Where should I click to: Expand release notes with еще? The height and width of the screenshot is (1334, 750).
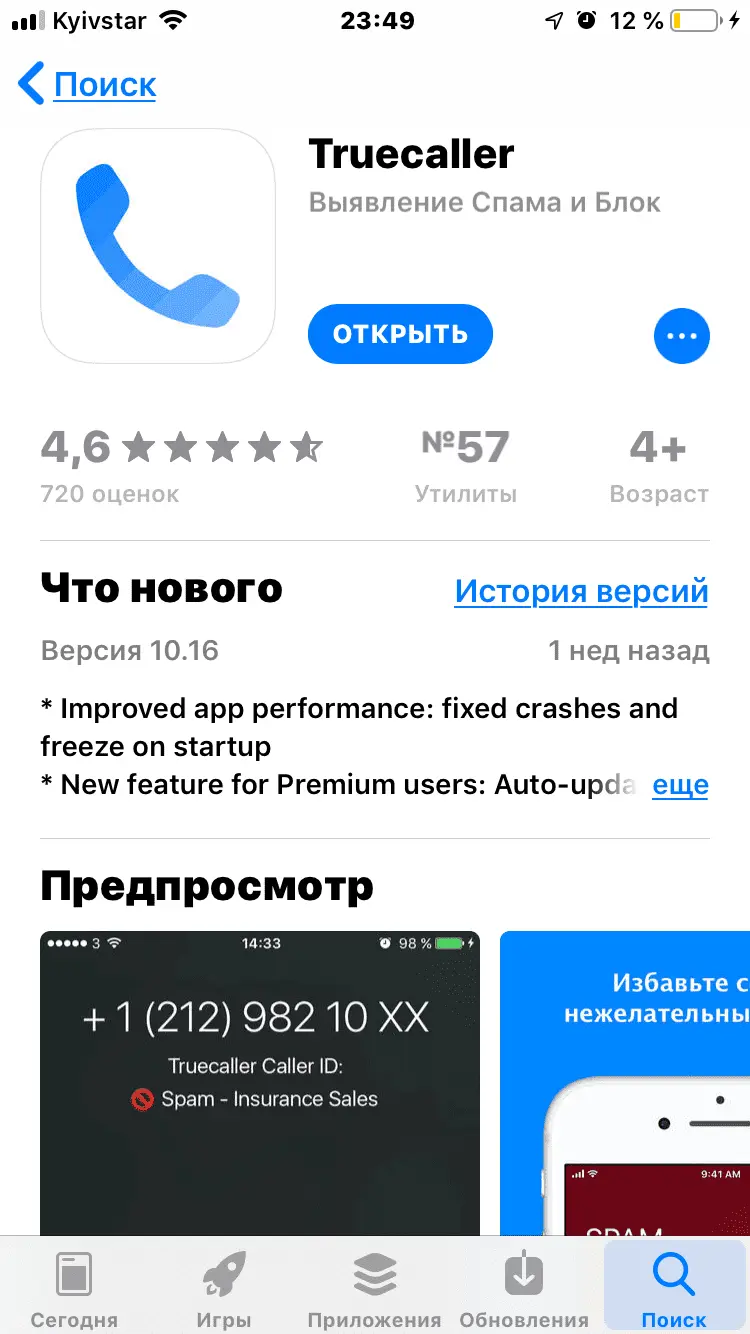[x=680, y=785]
